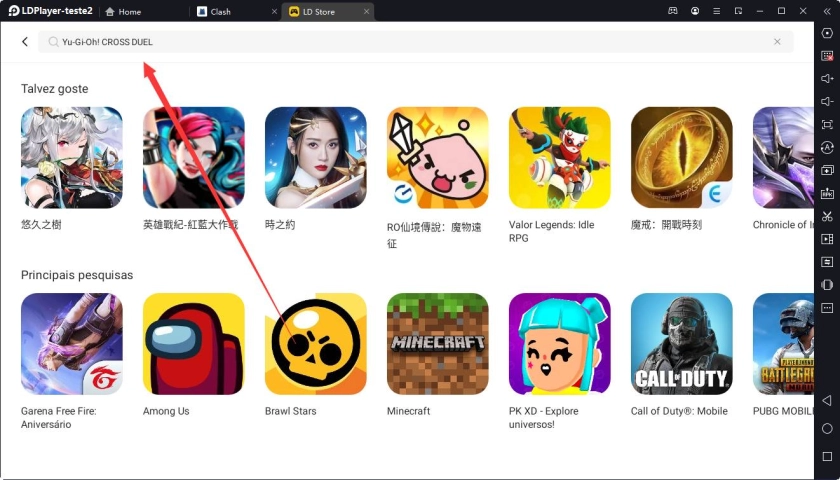Image resolution: width=840 pixels, height=480 pixels.
Task: Open Valor Legends: Idle RPG
Action: coord(559,157)
